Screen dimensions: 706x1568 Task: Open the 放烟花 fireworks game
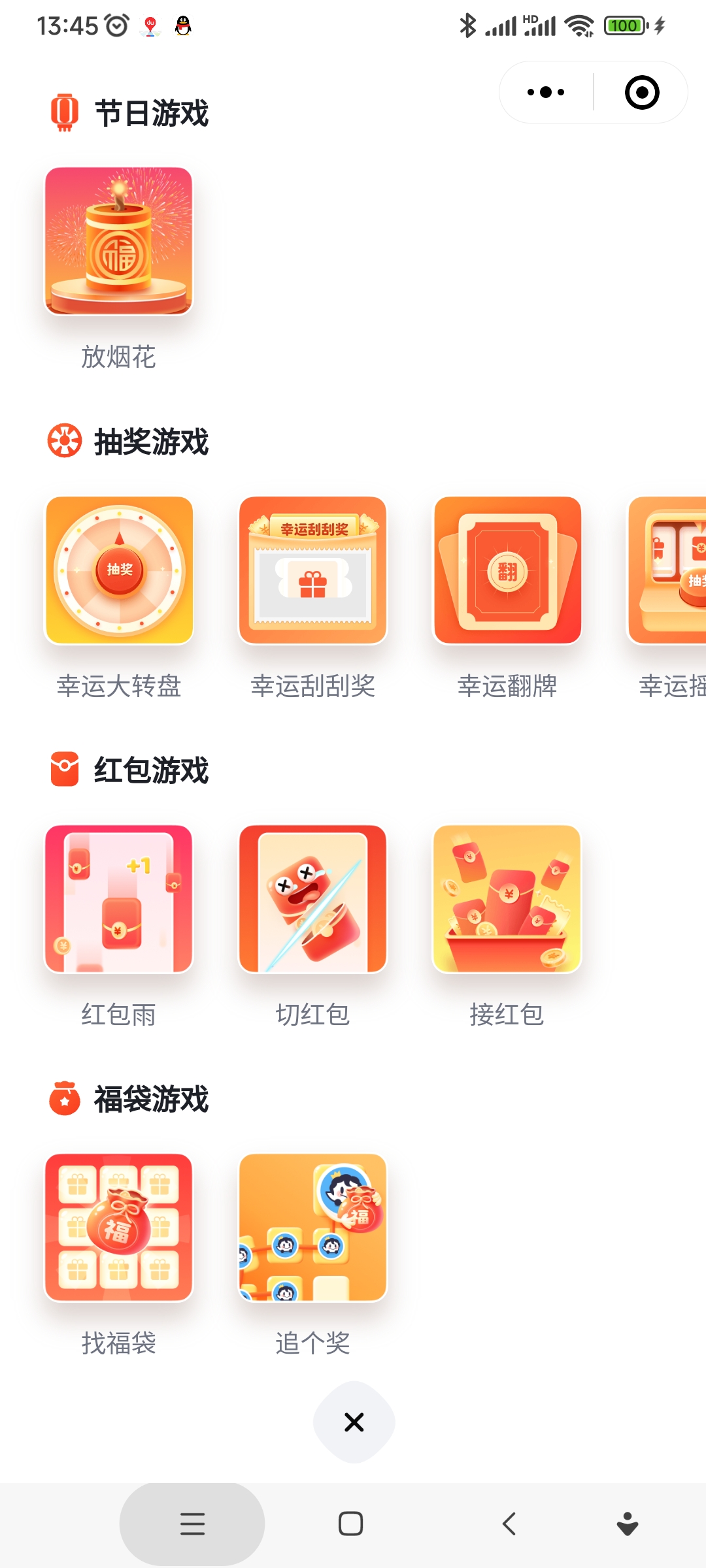click(118, 241)
